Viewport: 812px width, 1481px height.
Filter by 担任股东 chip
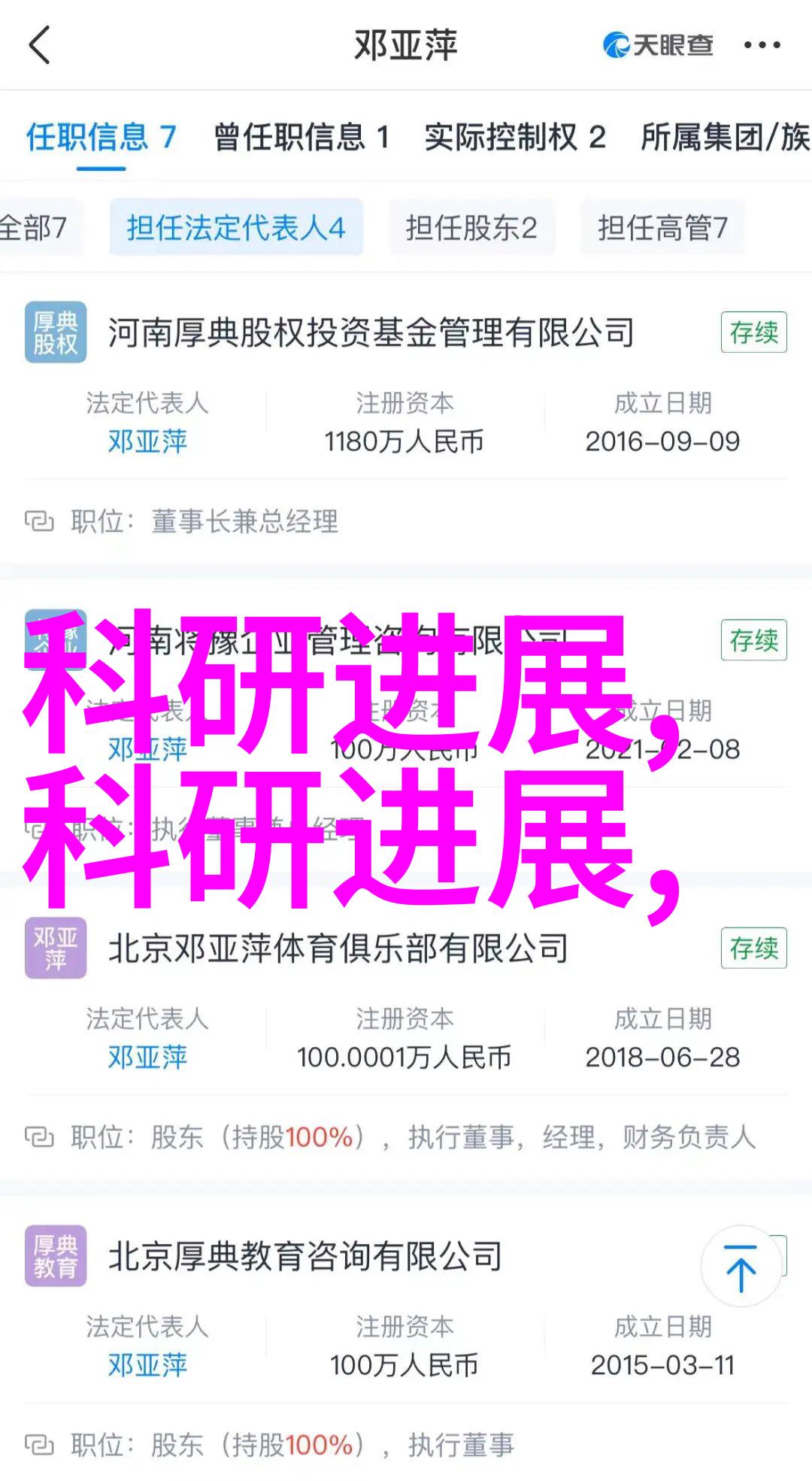[471, 227]
